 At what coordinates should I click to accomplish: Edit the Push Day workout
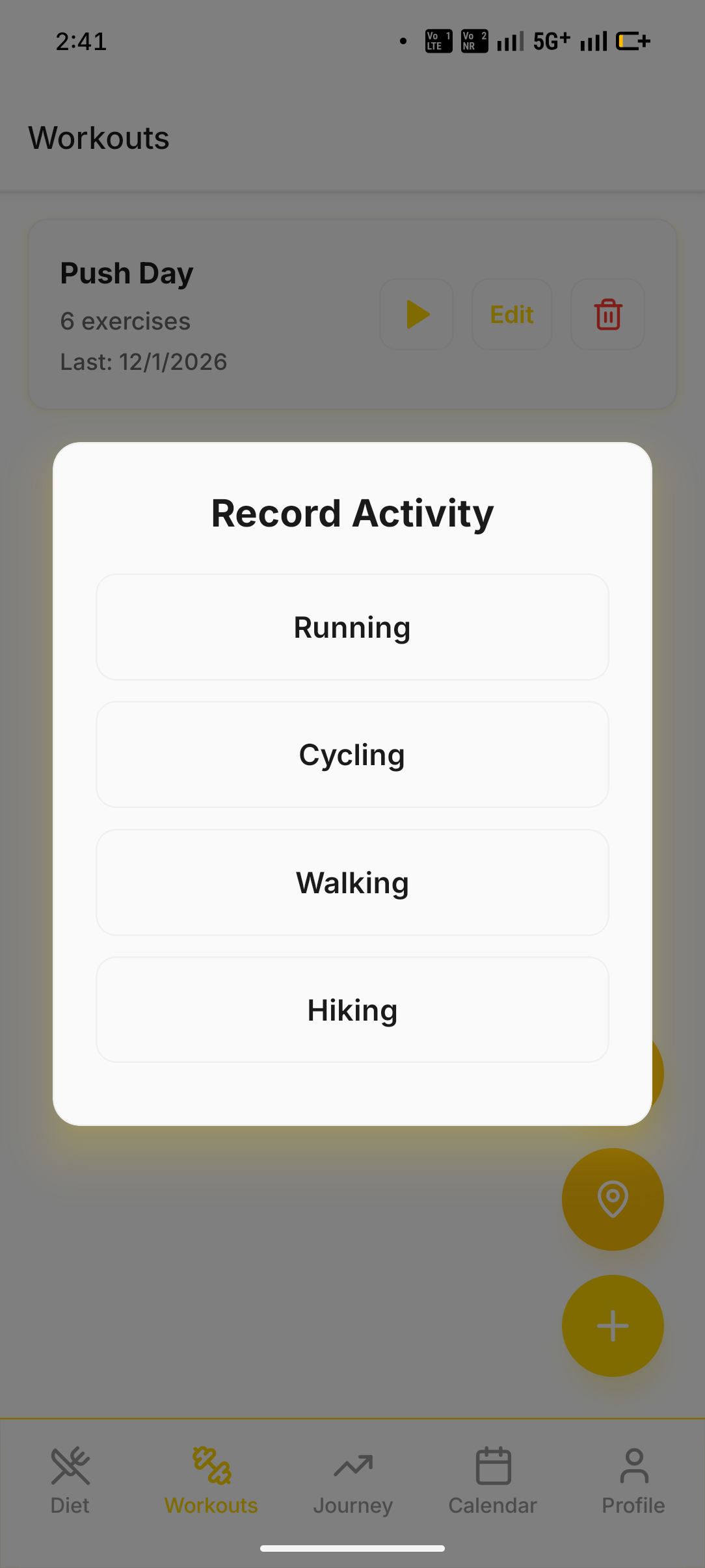pos(511,314)
